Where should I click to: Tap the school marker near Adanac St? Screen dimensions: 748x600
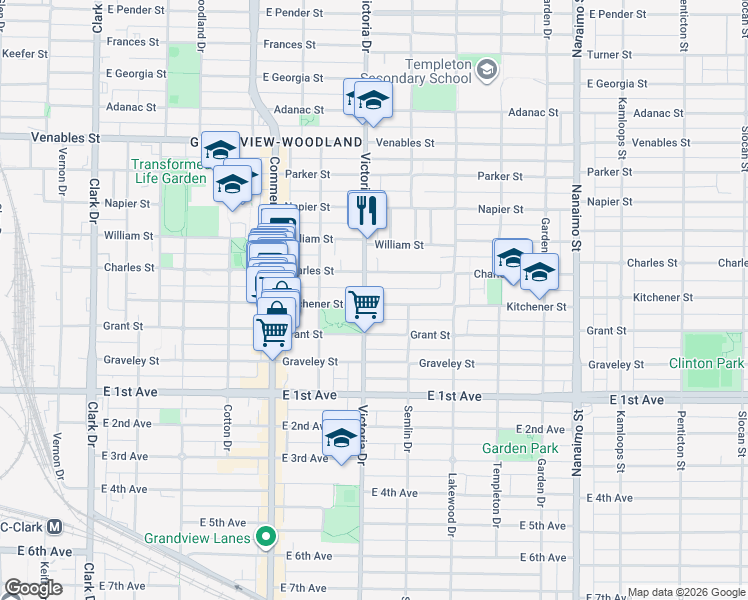pyautogui.click(x=373, y=100)
